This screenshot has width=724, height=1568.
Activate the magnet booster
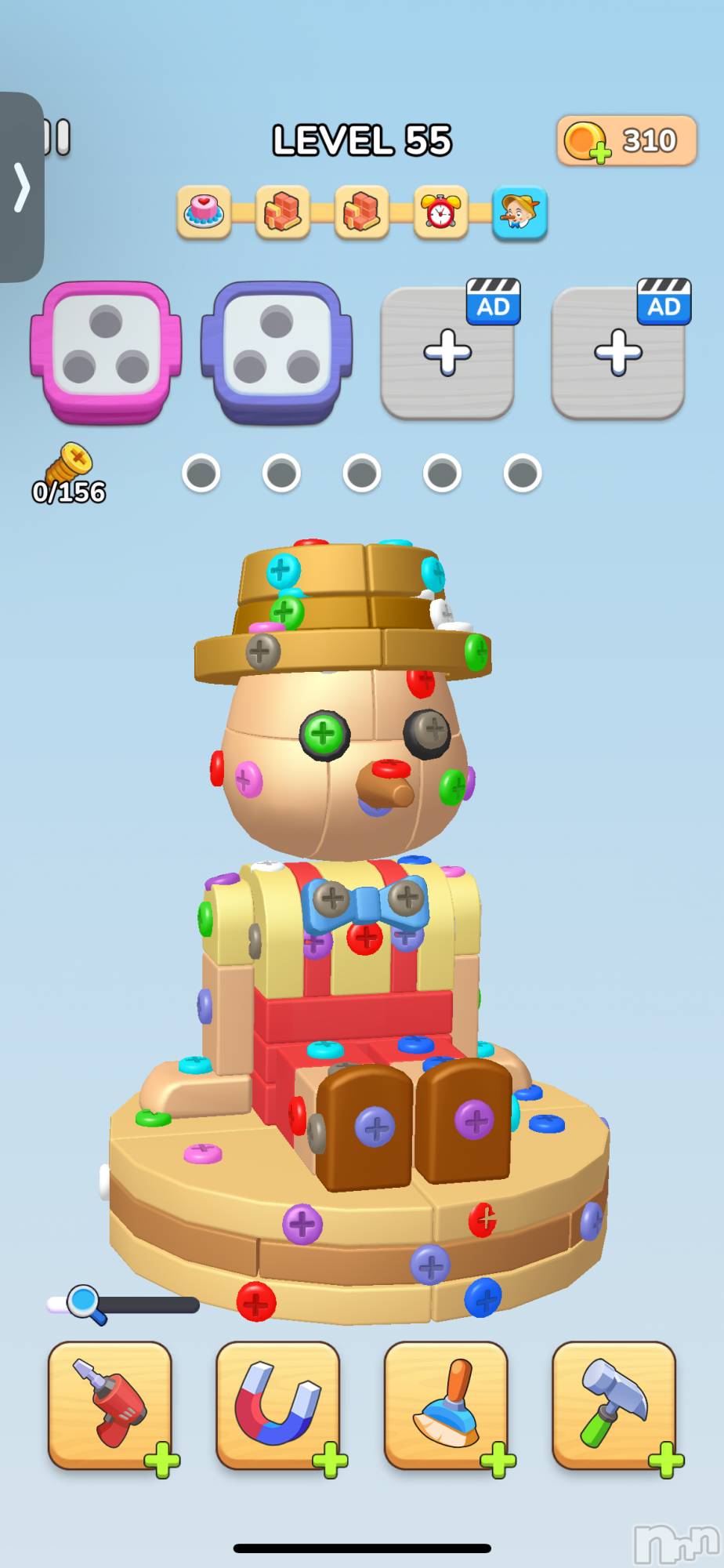[278, 1405]
